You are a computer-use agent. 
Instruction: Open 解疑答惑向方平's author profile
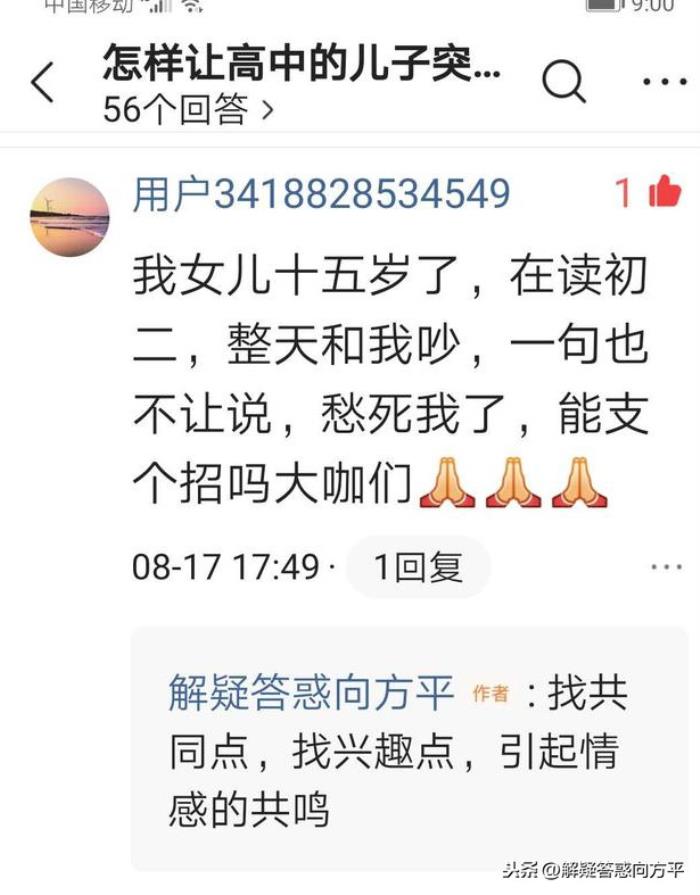point(311,693)
